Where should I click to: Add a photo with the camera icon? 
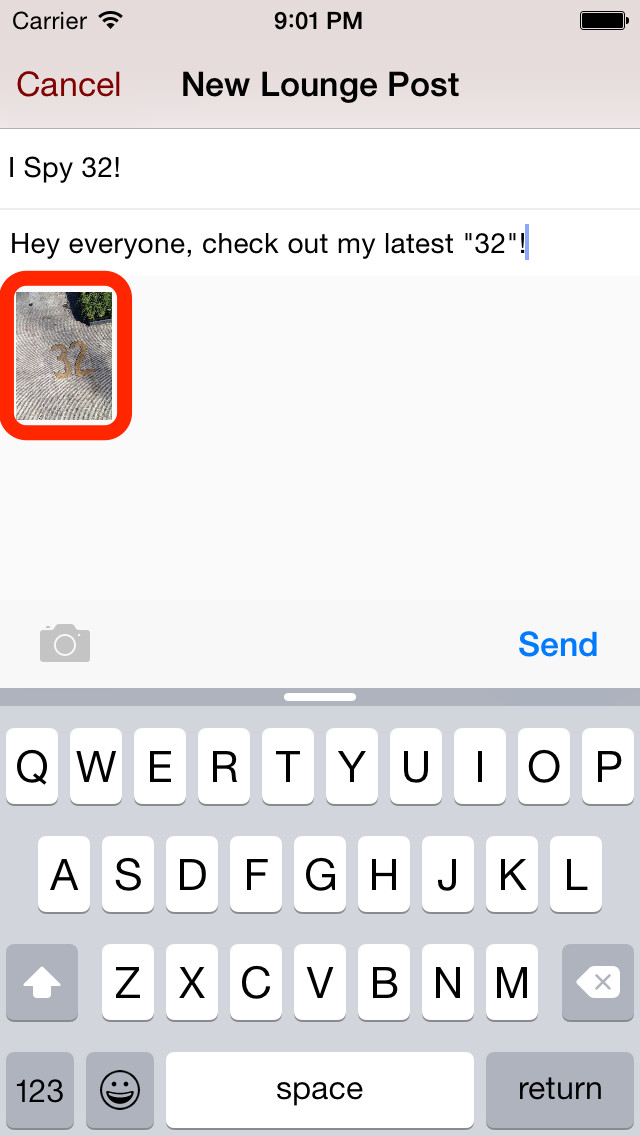pos(65,643)
